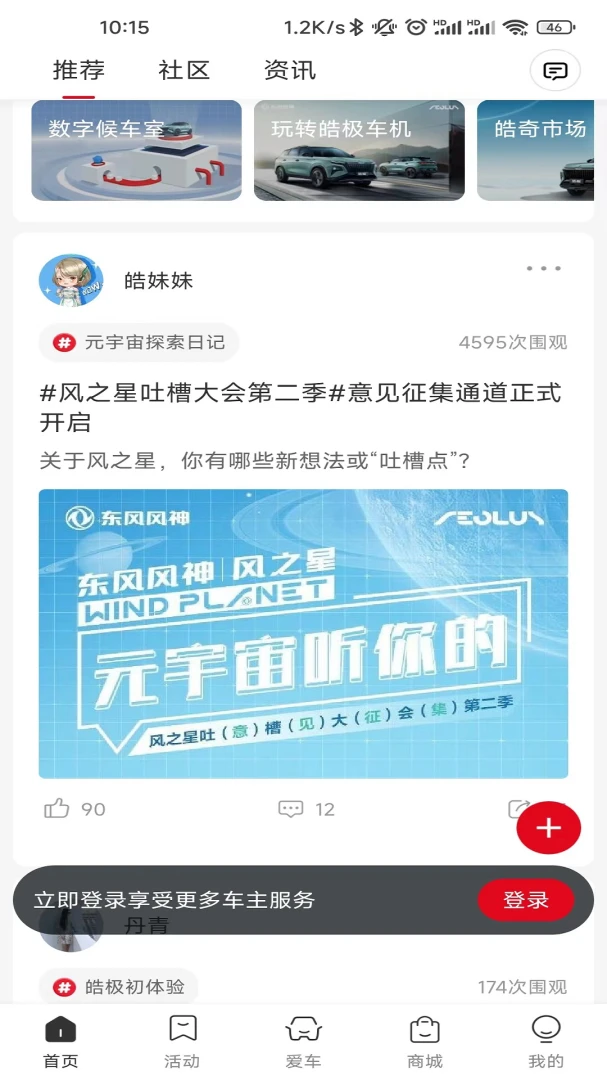
Task: Open the 玩转皓极车机 card
Action: click(x=359, y=150)
